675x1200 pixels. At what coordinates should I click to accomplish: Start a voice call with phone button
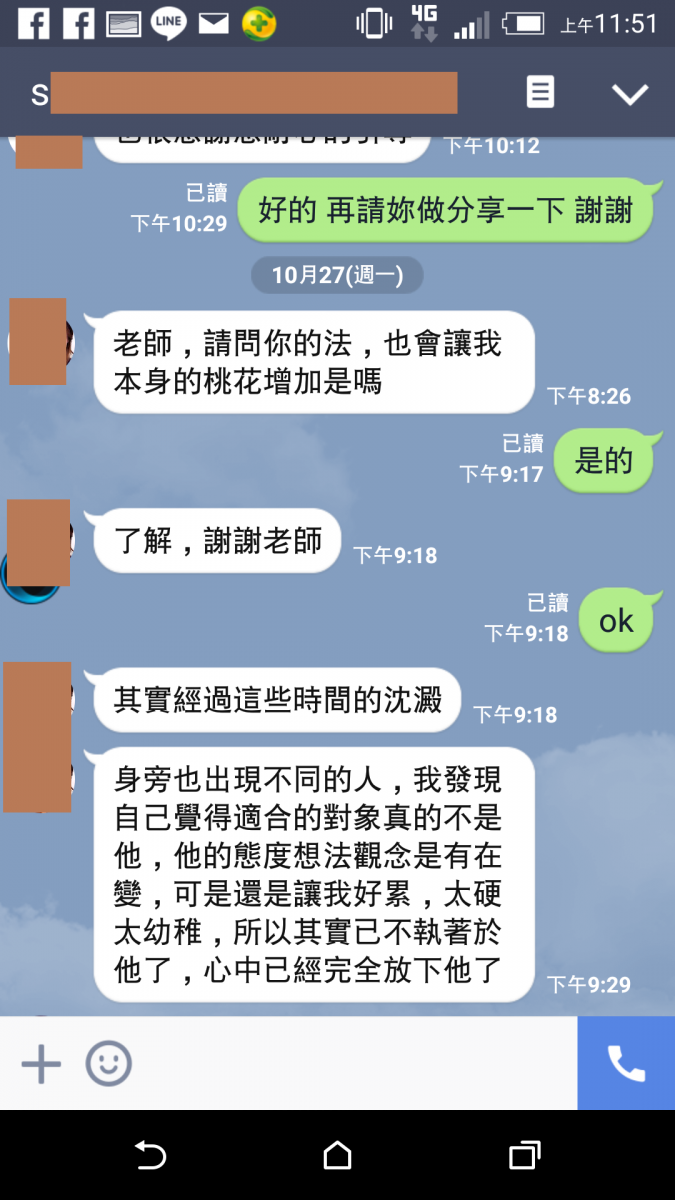[626, 1064]
